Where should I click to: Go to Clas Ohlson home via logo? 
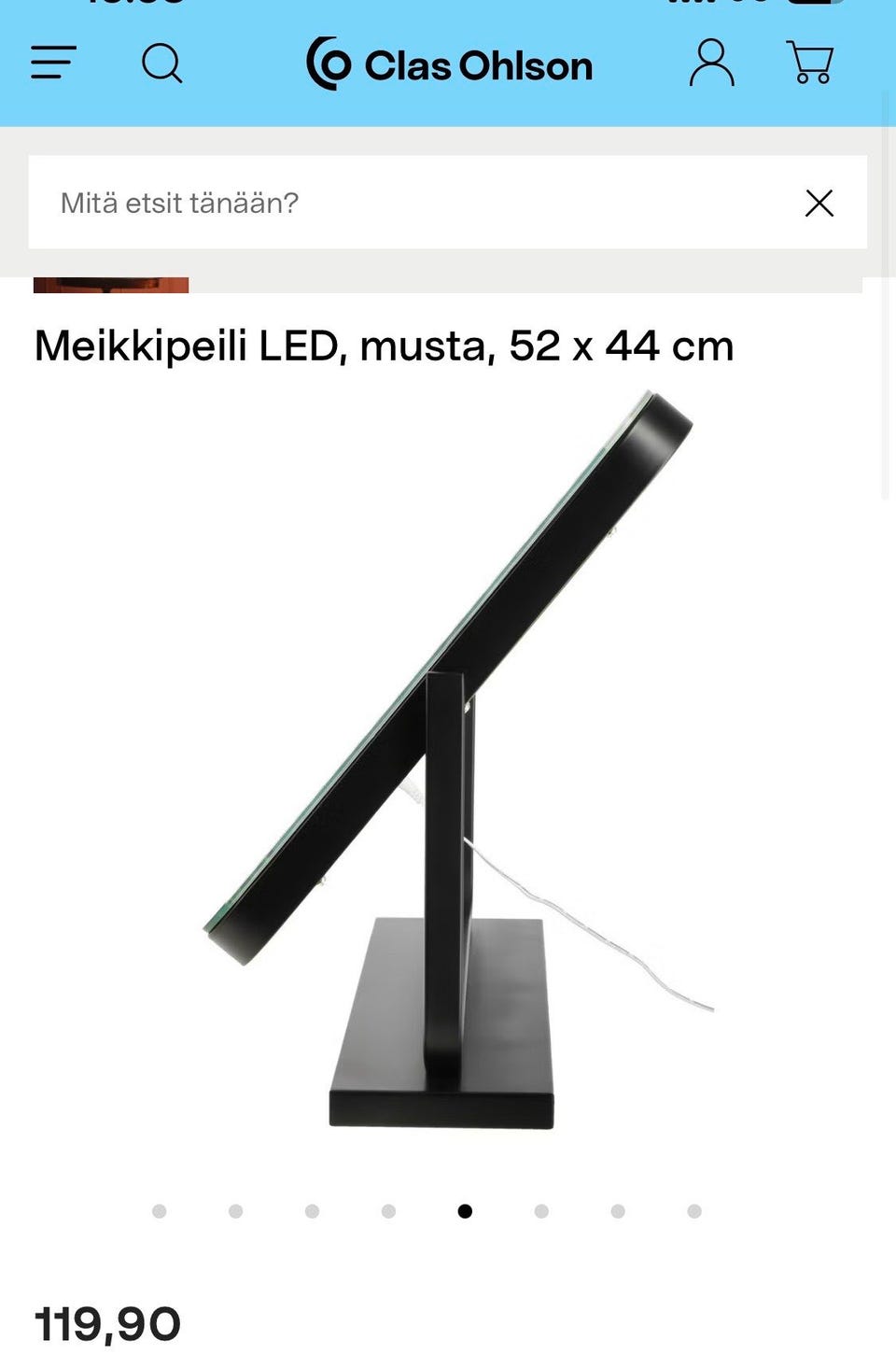[450, 64]
